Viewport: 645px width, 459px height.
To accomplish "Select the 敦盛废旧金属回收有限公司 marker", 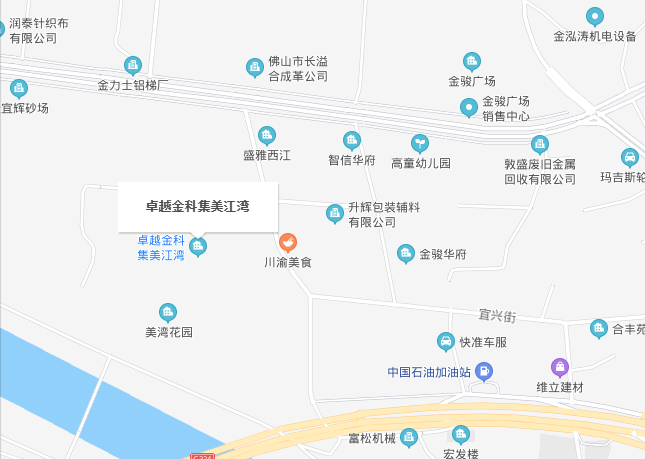I will (540, 144).
